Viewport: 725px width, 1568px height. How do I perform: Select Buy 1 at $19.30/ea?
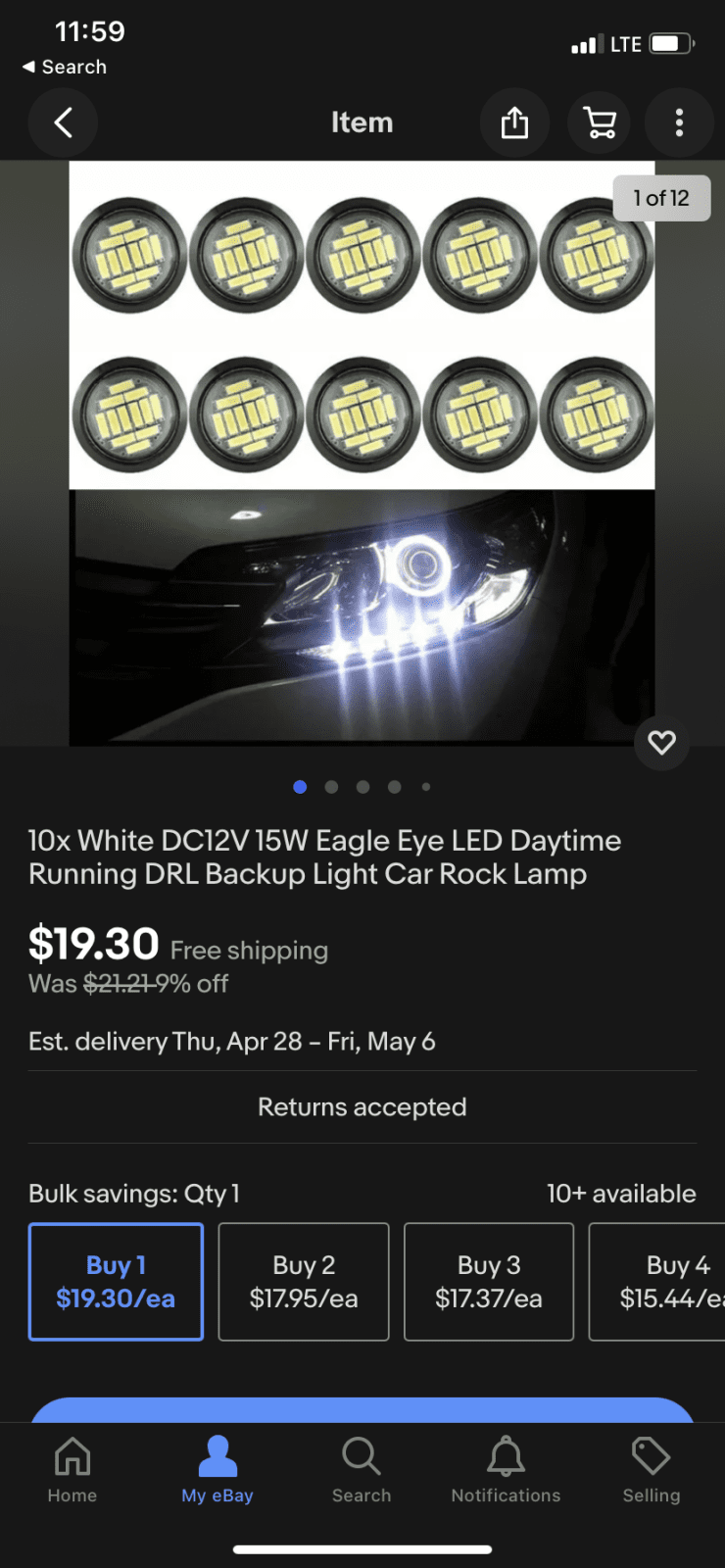(116, 1282)
